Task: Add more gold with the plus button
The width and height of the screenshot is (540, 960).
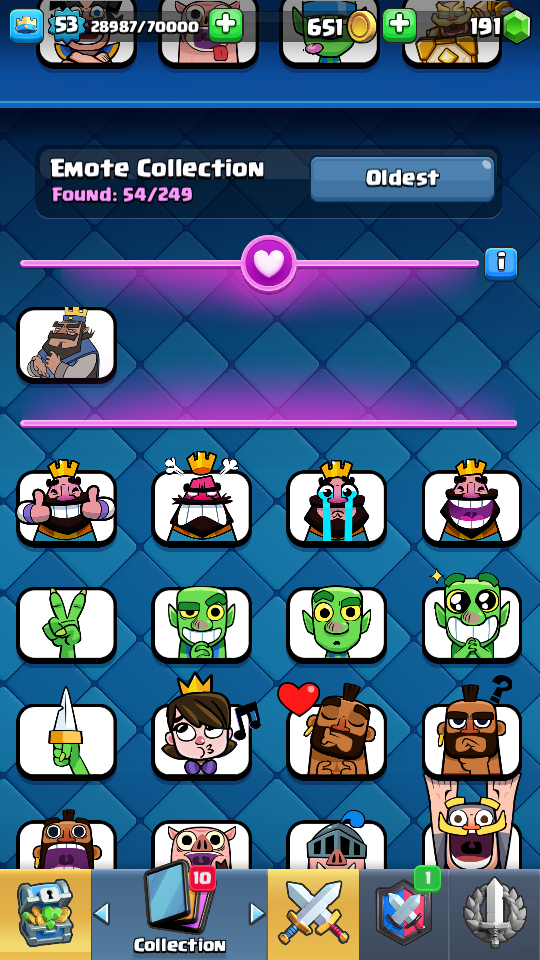Action: (399, 26)
